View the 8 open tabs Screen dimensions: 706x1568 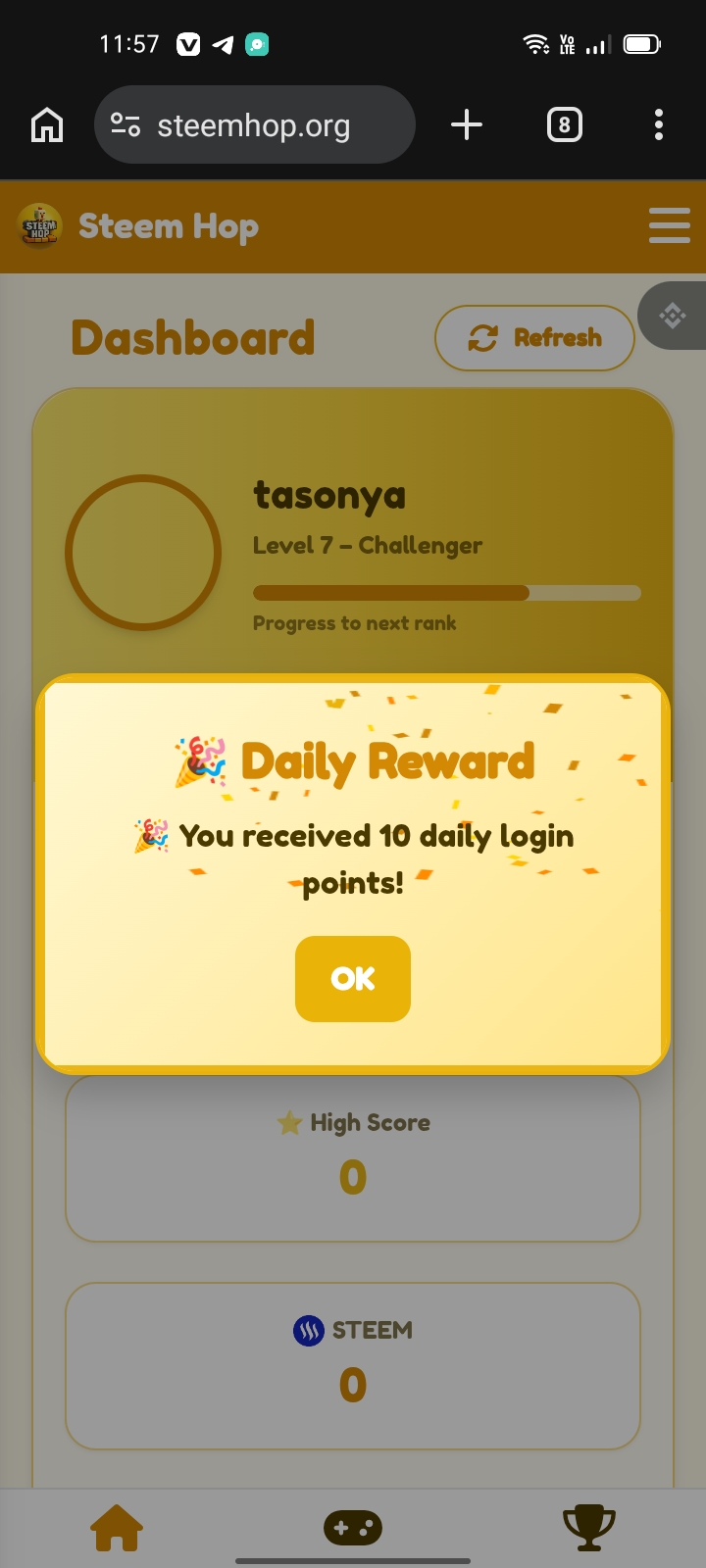564,125
